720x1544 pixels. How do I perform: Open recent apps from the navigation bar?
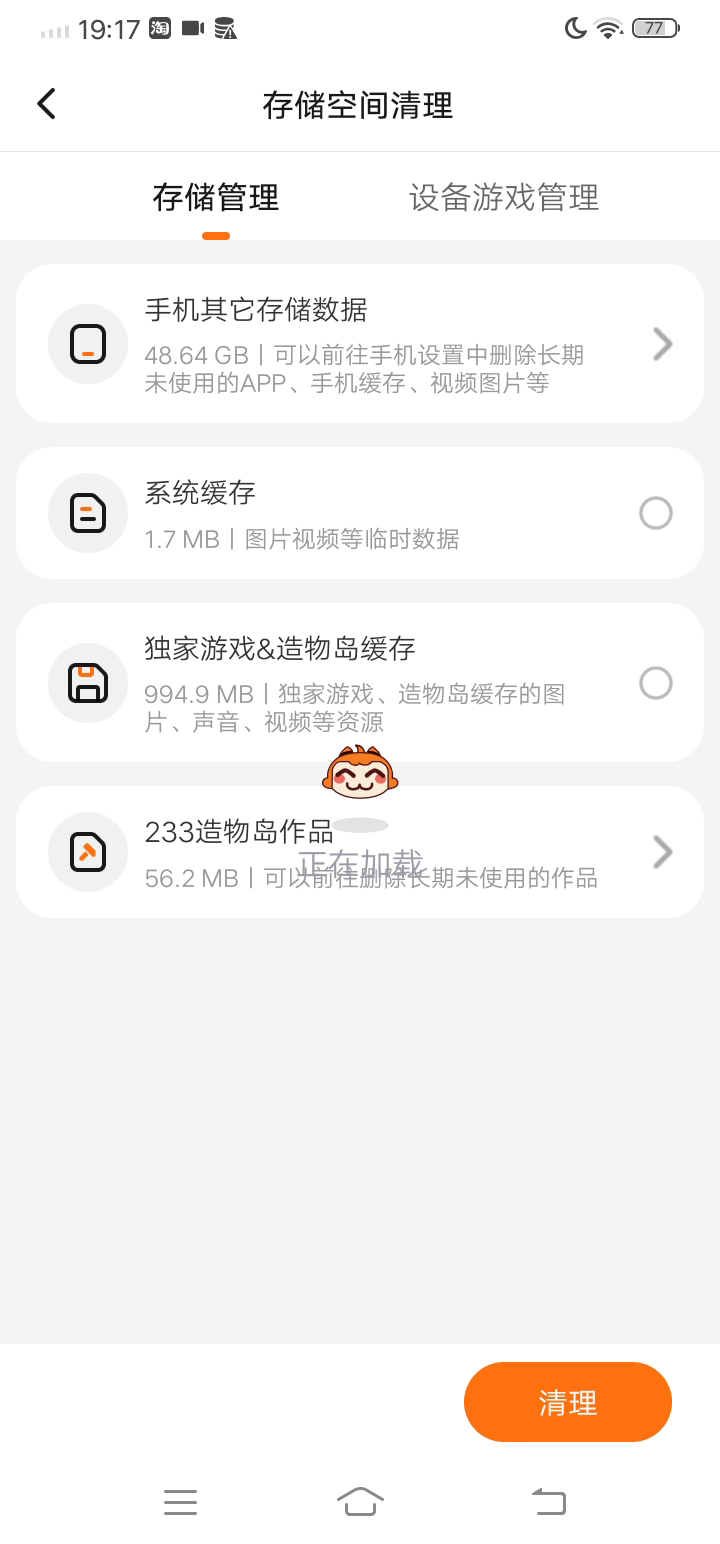pos(180,1501)
